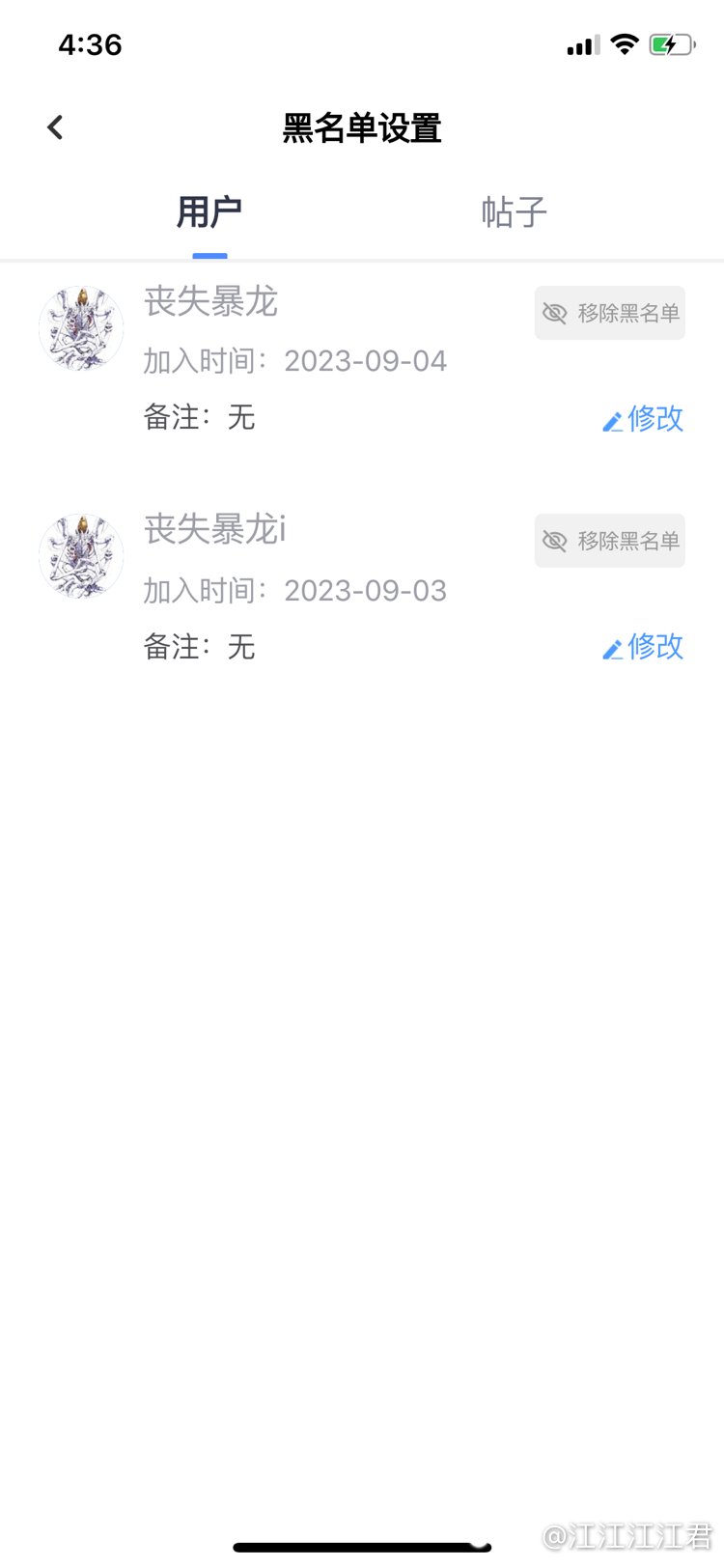This screenshot has height=1568, width=724.
Task: Go back from 黑名单设置 page
Action: point(56,127)
